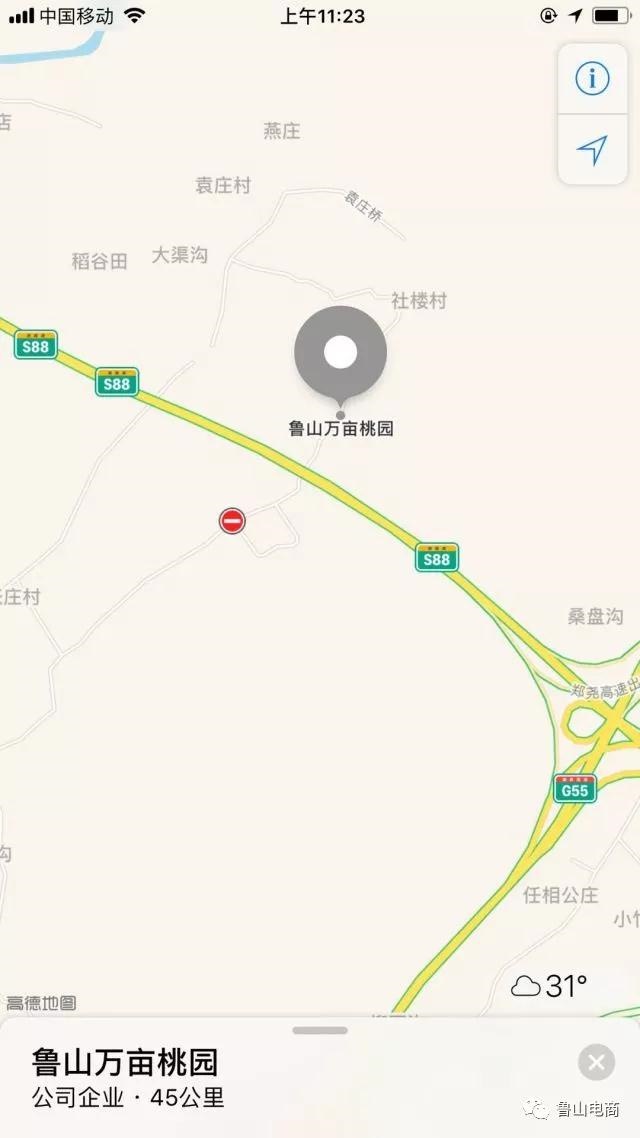This screenshot has width=640, height=1138.
Task: Open the 31° weather indicator
Action: click(549, 987)
